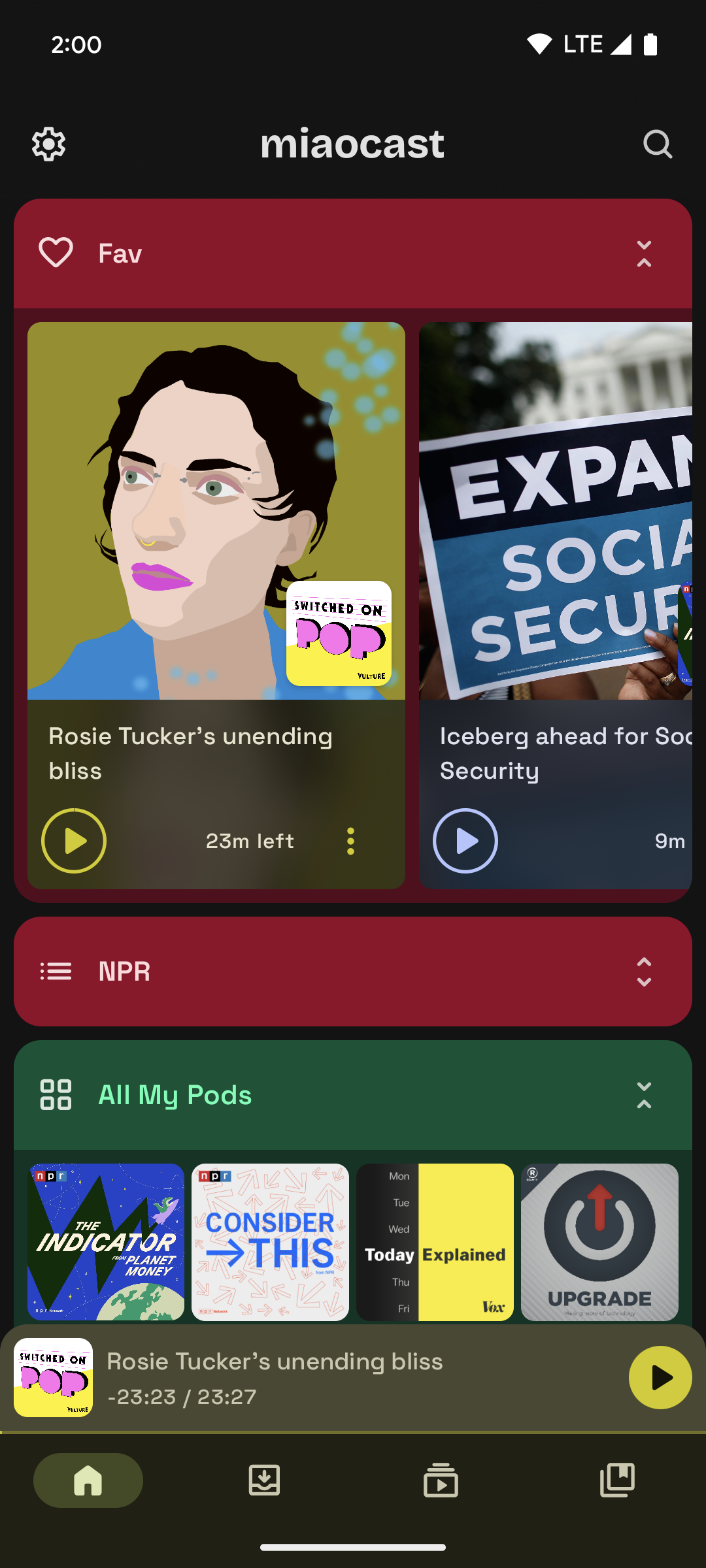Switch to the playback queue tab
This screenshot has height=1568, width=706.
(441, 1480)
